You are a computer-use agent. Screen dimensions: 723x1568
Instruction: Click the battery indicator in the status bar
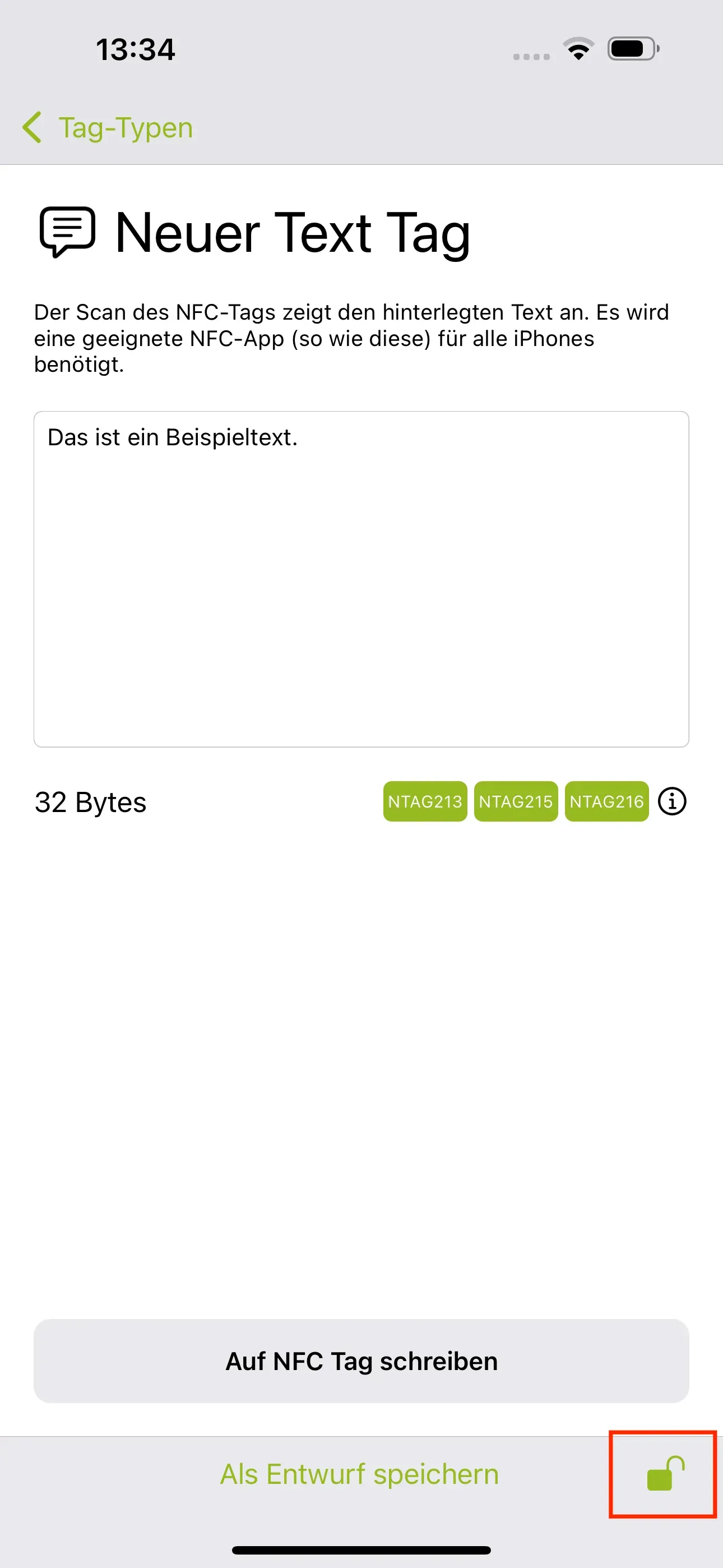point(630,50)
